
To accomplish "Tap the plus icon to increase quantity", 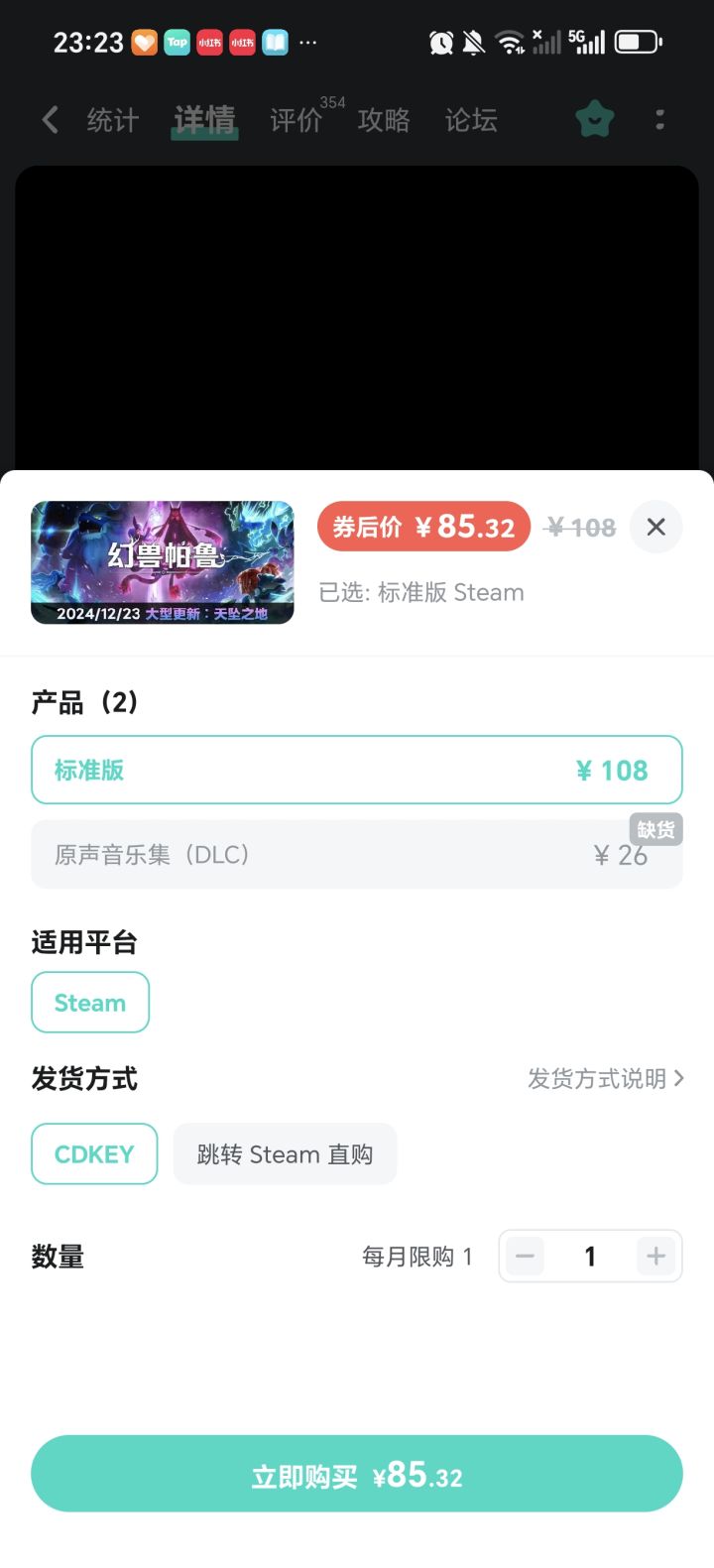I will pyautogui.click(x=654, y=1257).
